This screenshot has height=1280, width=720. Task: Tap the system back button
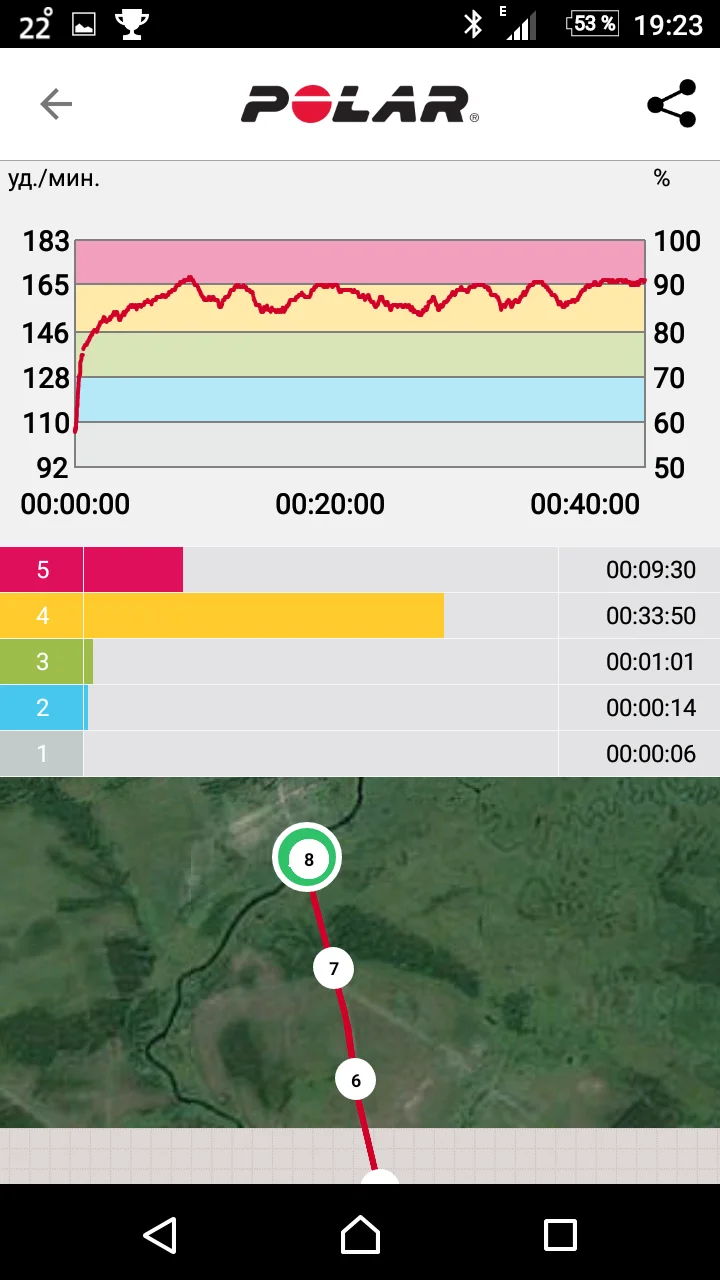pos(160,1235)
